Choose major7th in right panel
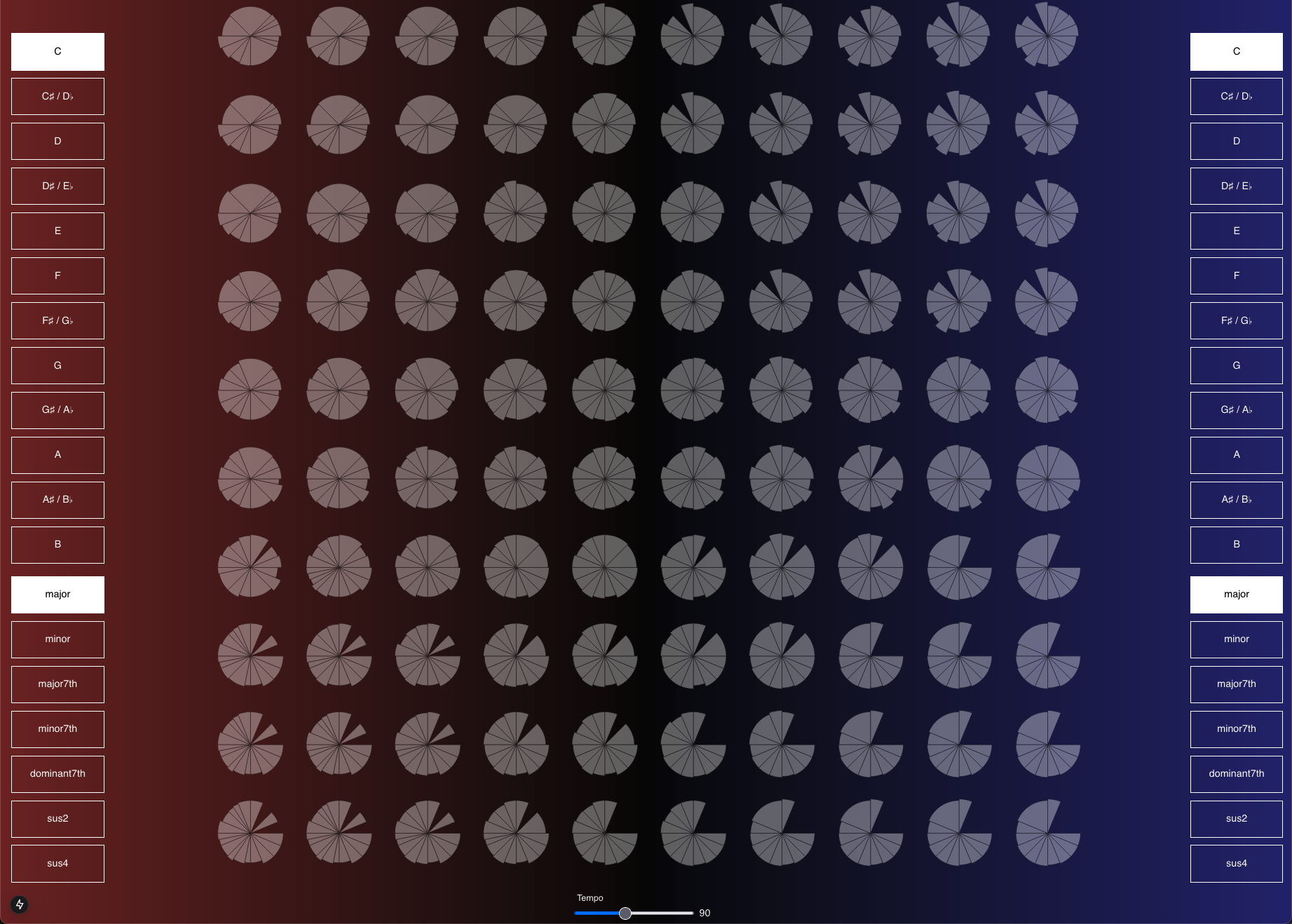Viewport: 1292px width, 924px height. point(1236,684)
